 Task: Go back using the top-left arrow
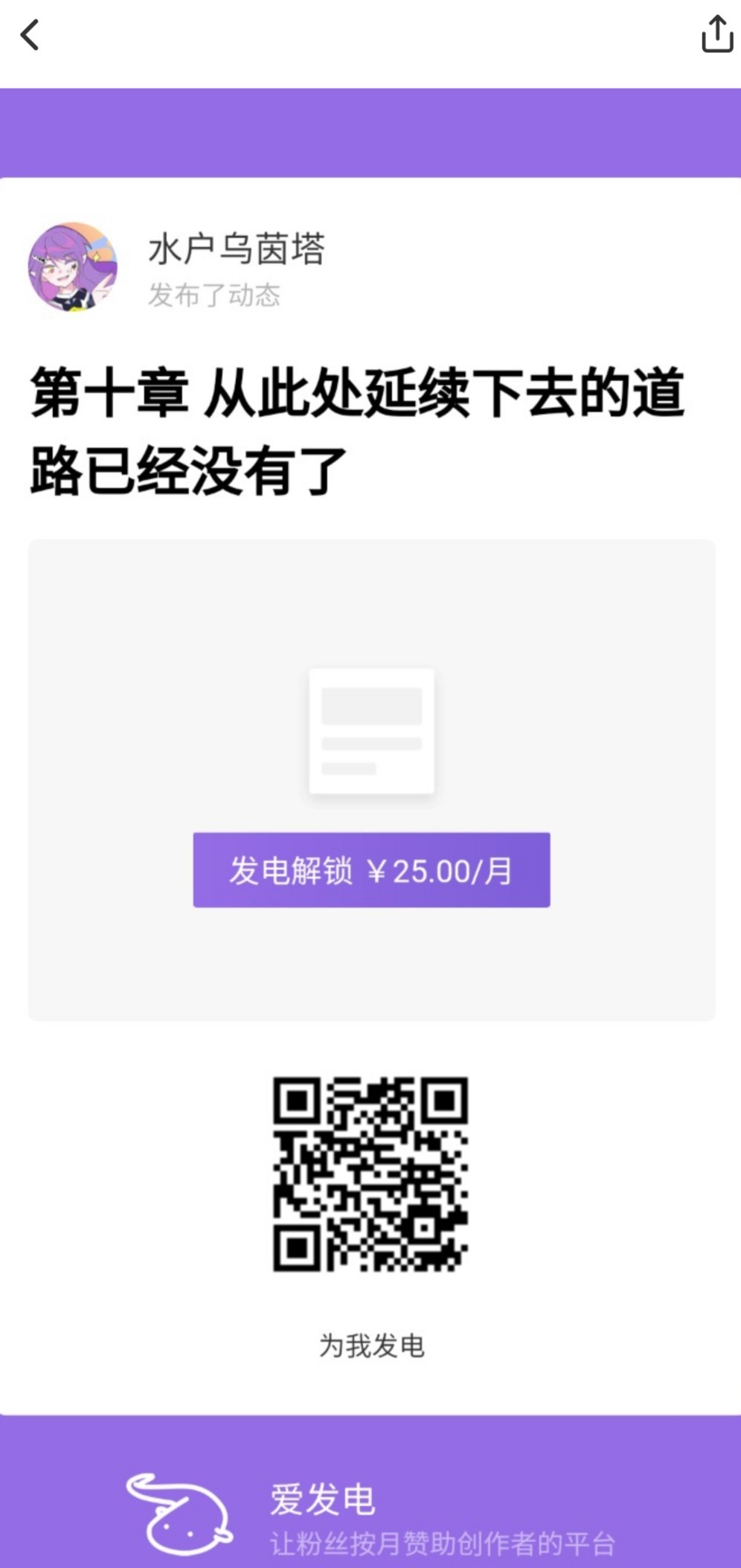[30, 35]
